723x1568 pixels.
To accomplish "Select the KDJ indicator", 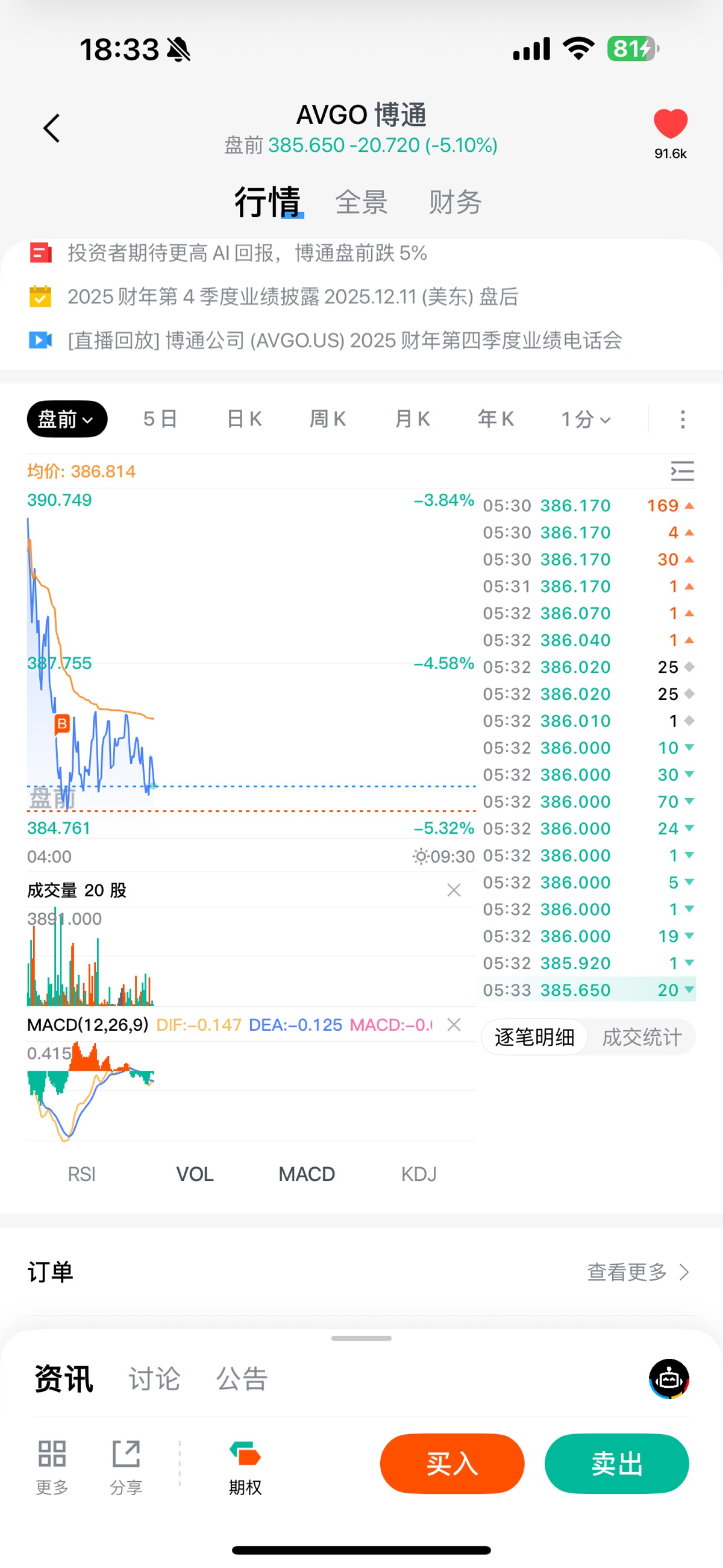I will pos(419,1174).
